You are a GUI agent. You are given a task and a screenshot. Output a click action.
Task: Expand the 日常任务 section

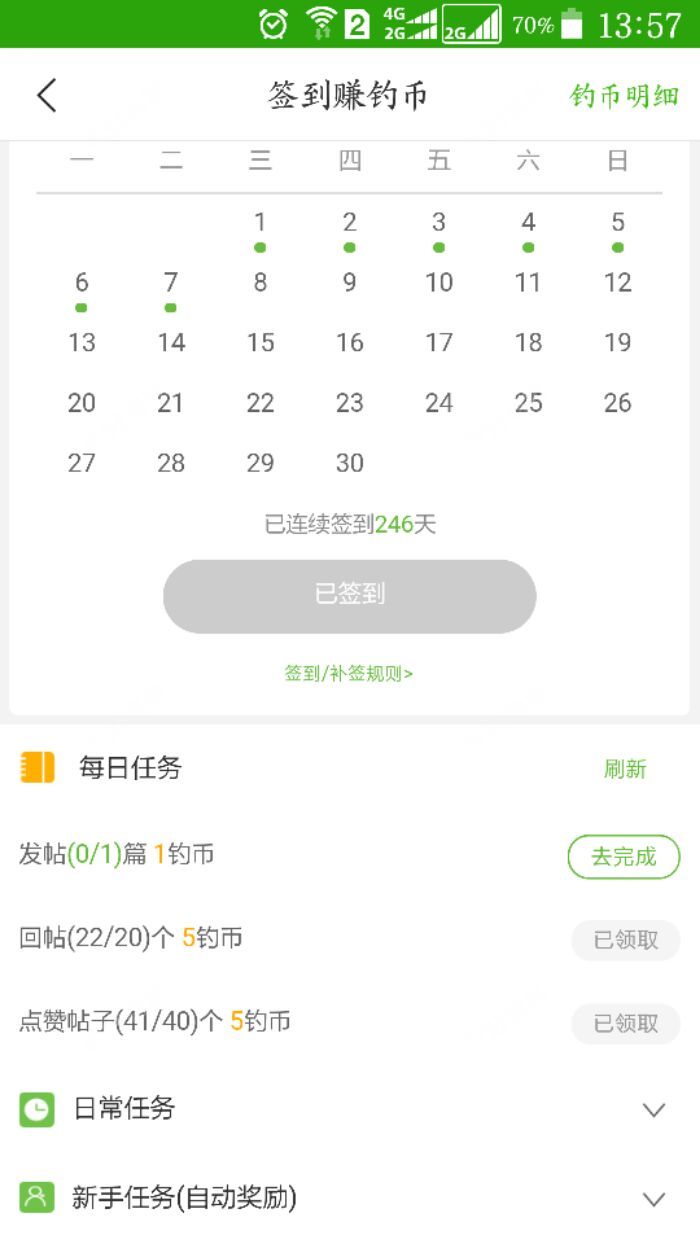click(653, 1110)
